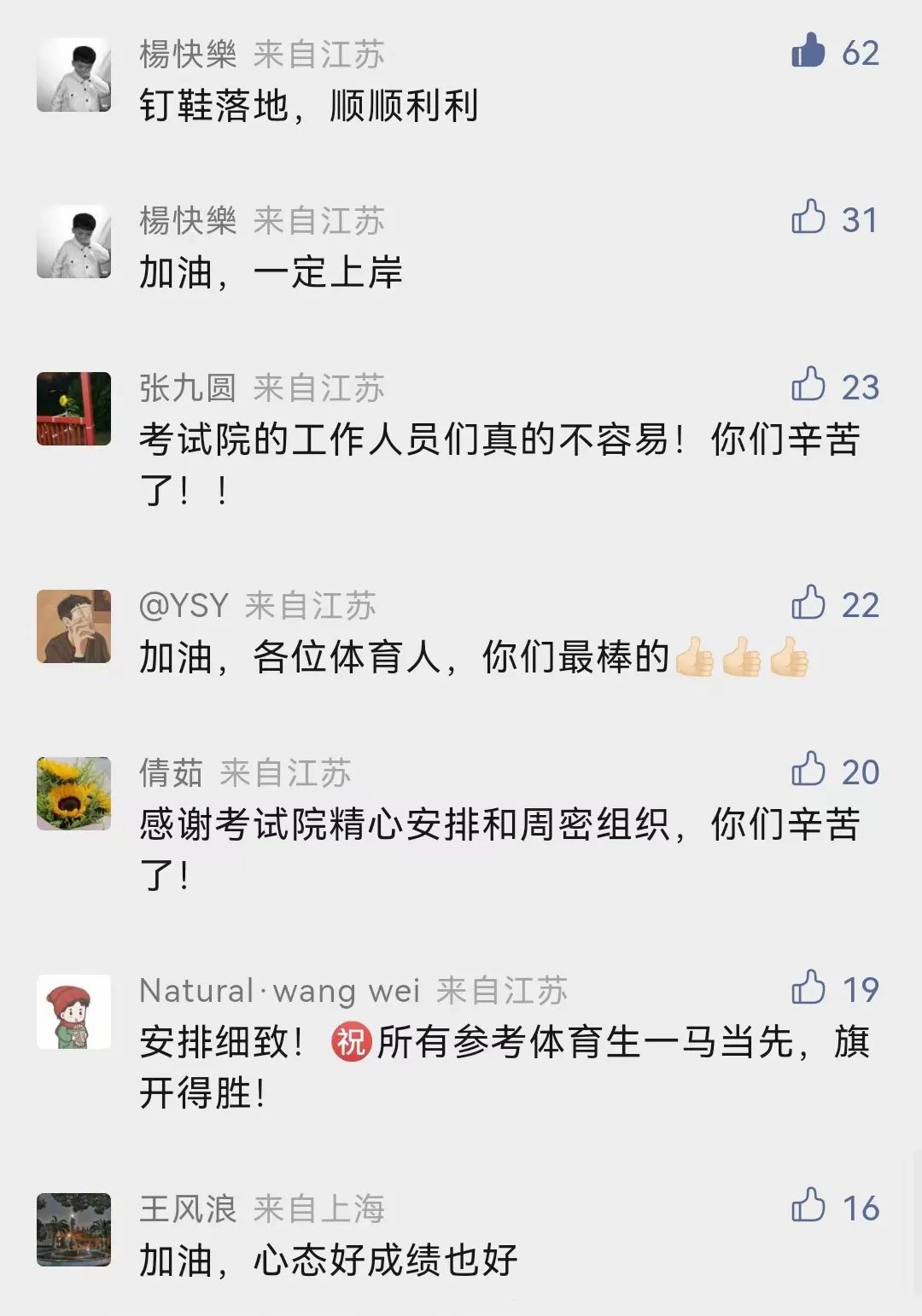Screen dimensions: 922x1316
Task: Like 倩茹's comment thanking 考试院
Action: (808, 770)
